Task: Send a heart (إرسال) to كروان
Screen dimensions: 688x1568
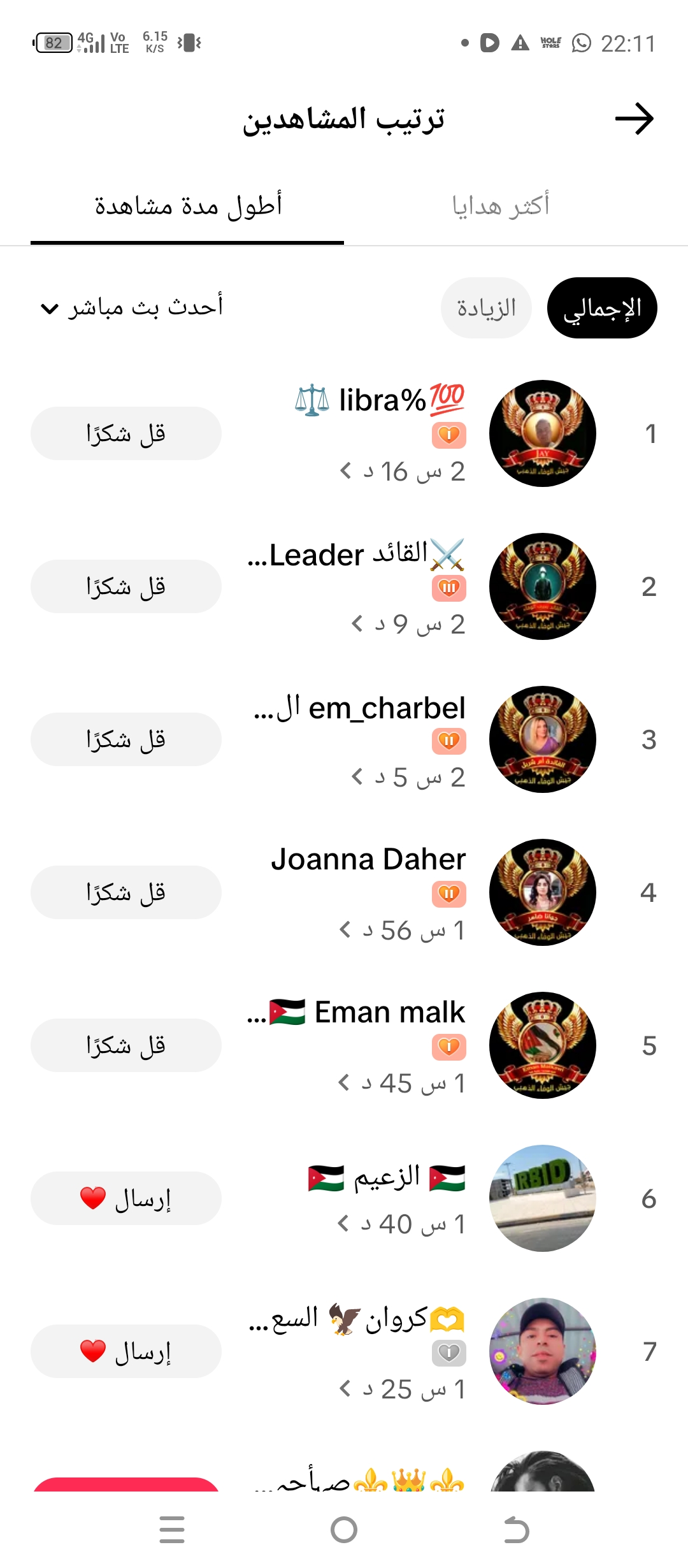Action: (x=126, y=1351)
